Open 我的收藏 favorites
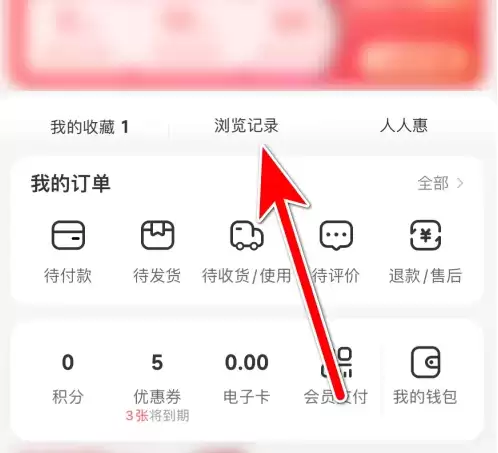This screenshot has height=453, width=498. click(89, 127)
